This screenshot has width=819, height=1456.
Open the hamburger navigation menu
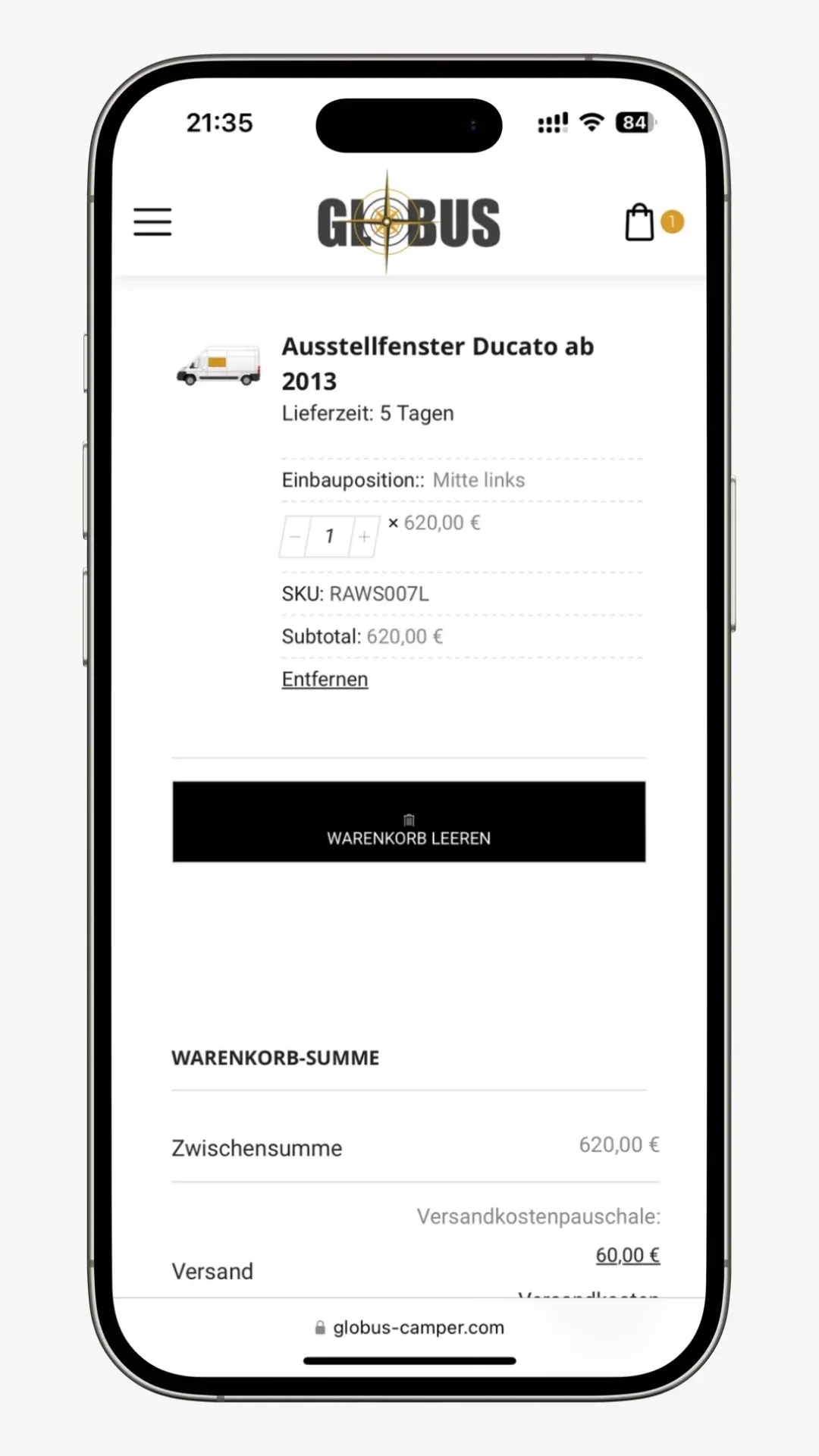pyautogui.click(x=152, y=222)
